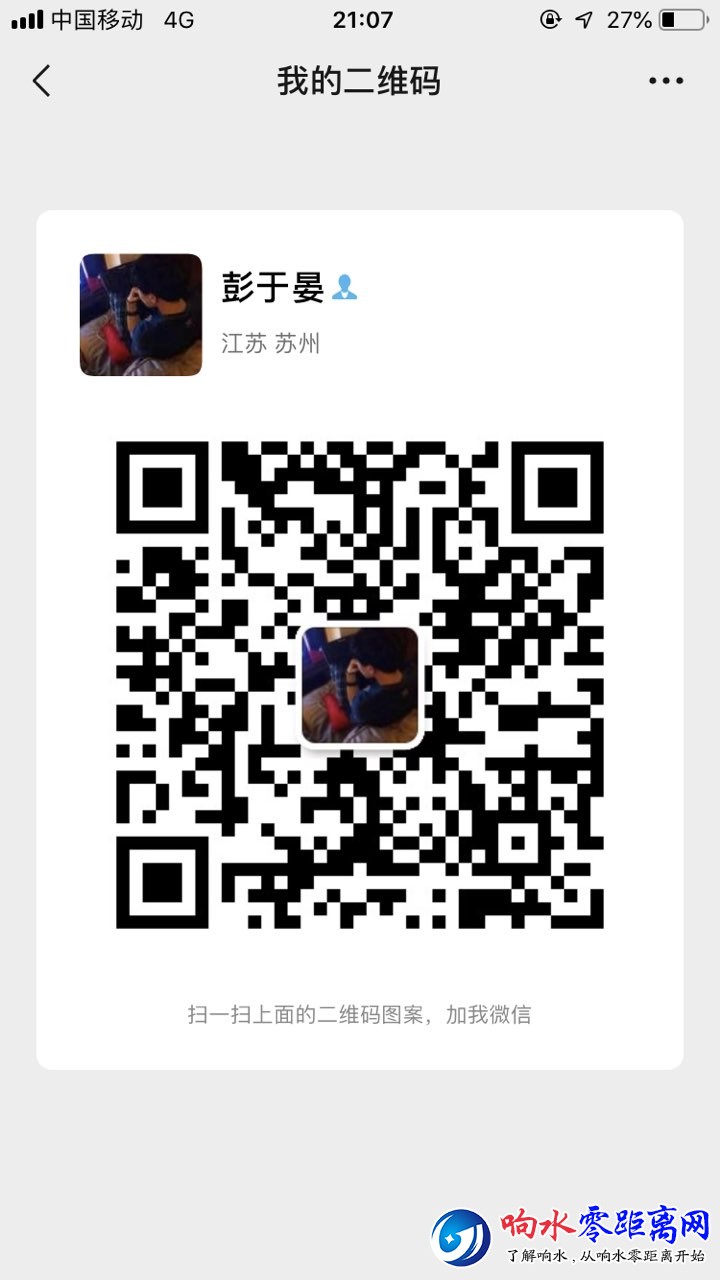Open the three-dot overflow menu
720x1280 pixels.
pyautogui.click(x=666, y=81)
